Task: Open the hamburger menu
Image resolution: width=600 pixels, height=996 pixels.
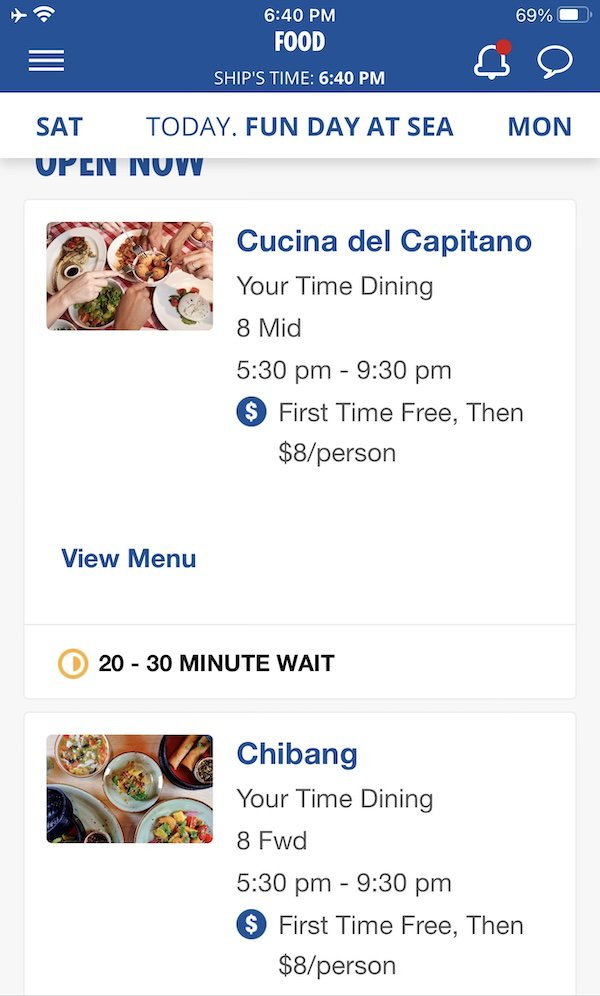Action: tap(46, 60)
